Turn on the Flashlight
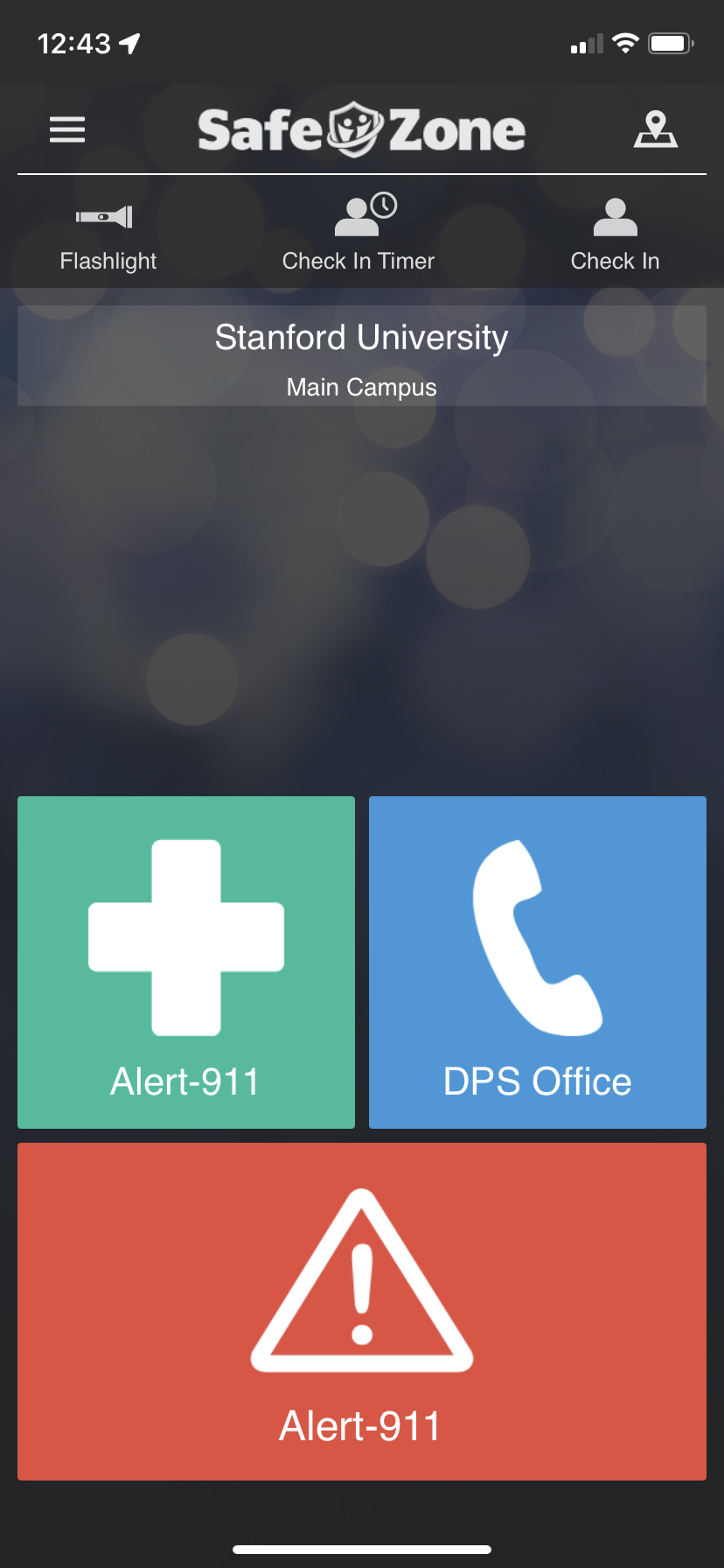The height and width of the screenshot is (1568, 724). (108, 234)
